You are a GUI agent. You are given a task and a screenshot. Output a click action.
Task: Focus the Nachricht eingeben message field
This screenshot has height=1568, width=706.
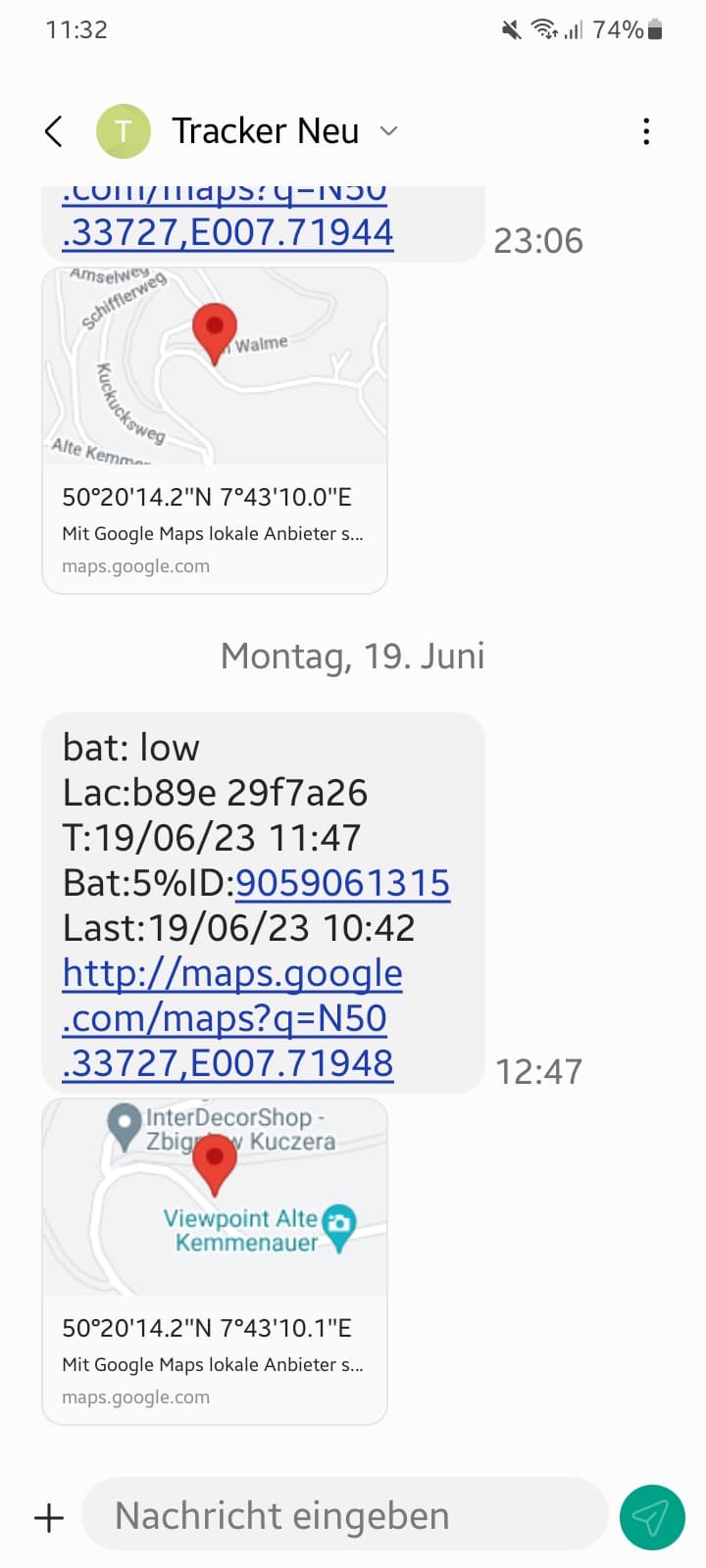pos(345,1515)
